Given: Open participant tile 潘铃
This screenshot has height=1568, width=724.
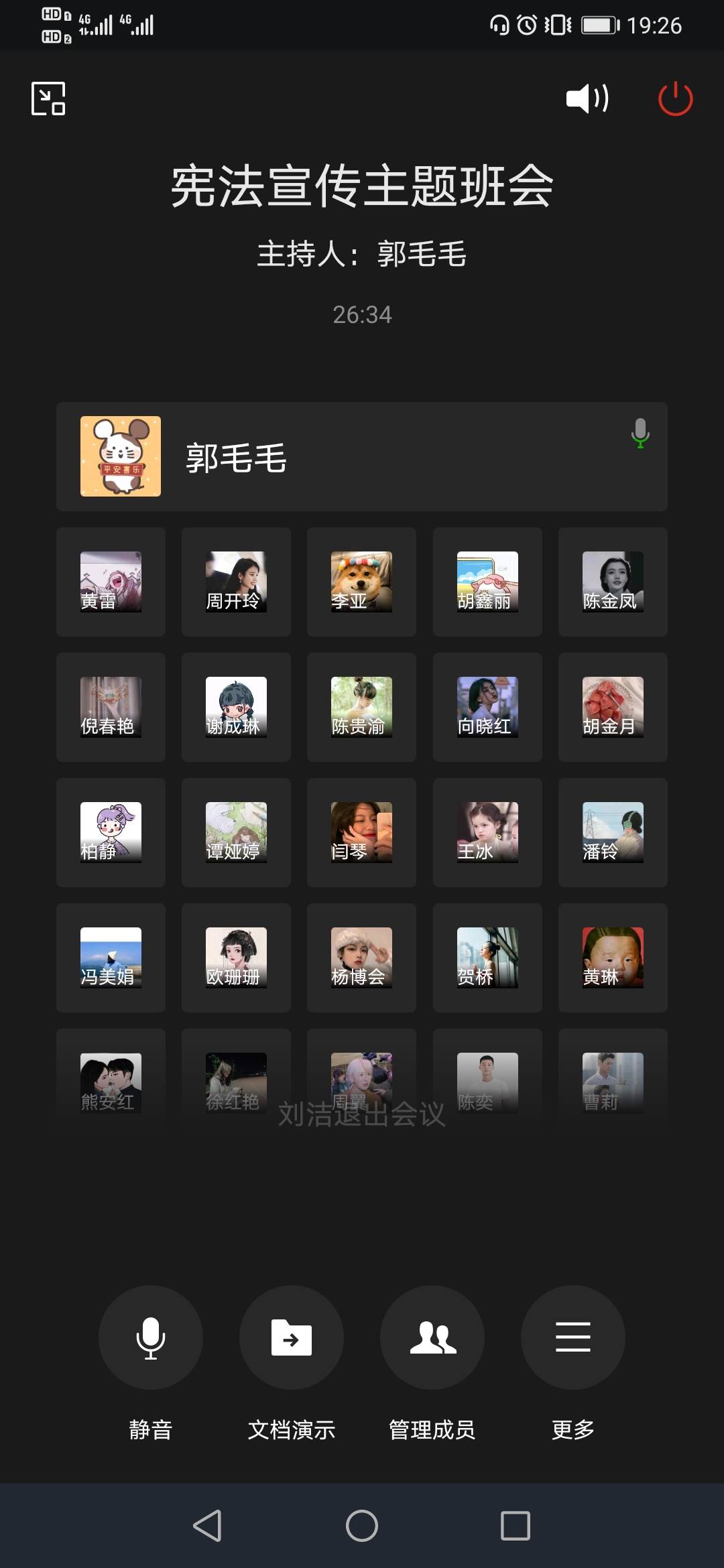Looking at the screenshot, I should click(613, 832).
